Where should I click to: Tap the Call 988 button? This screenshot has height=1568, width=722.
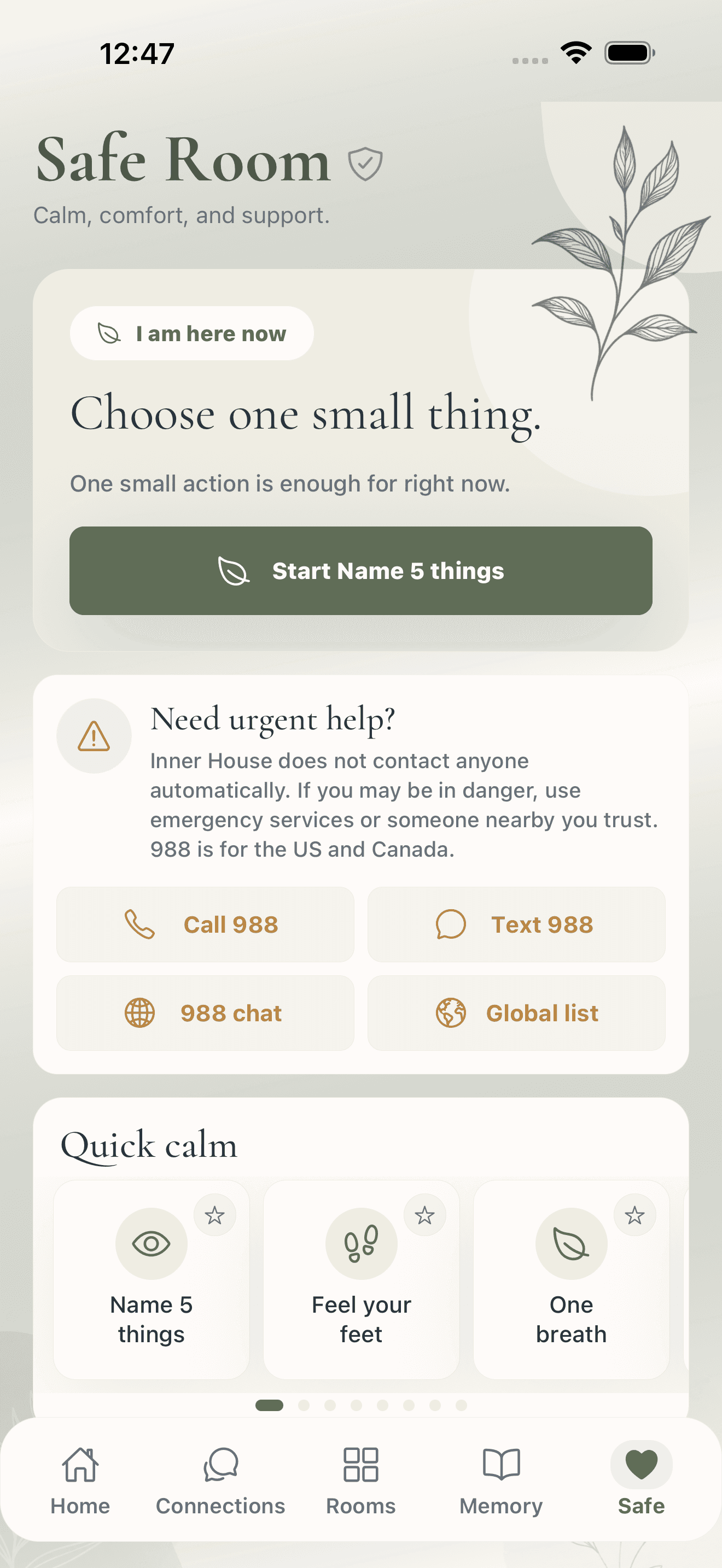tap(205, 924)
